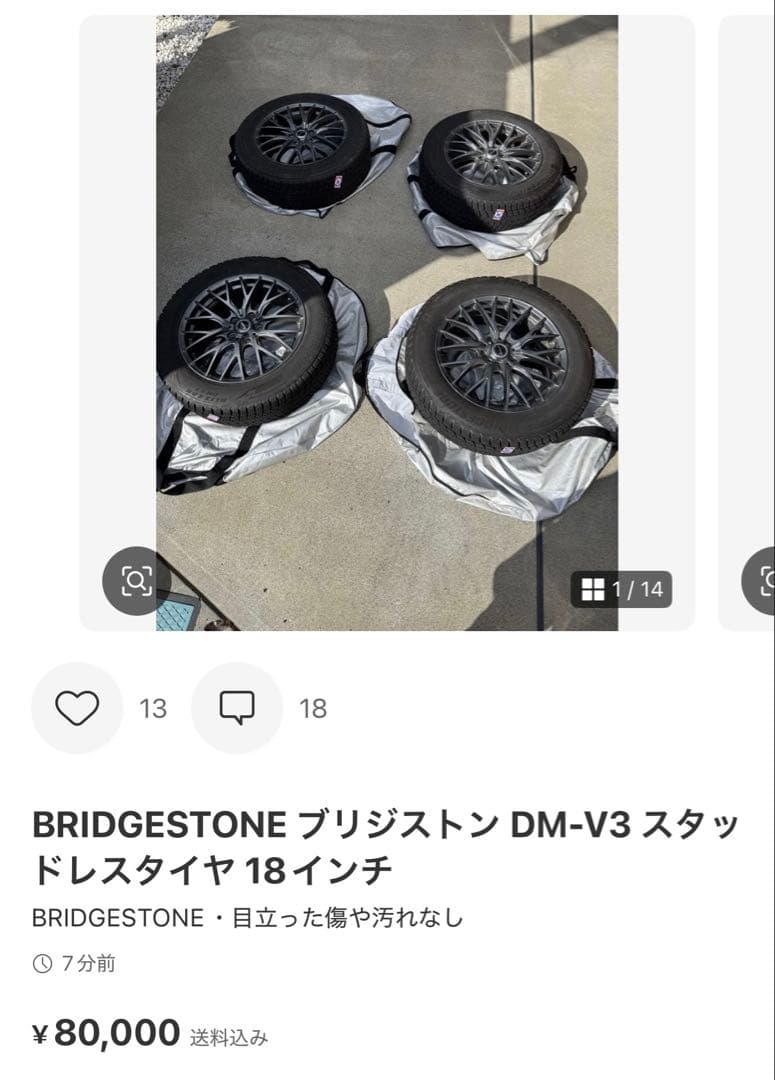Open the comments via the speech bubble icon
Image resolution: width=775 pixels, height=1080 pixels.
(x=236, y=708)
